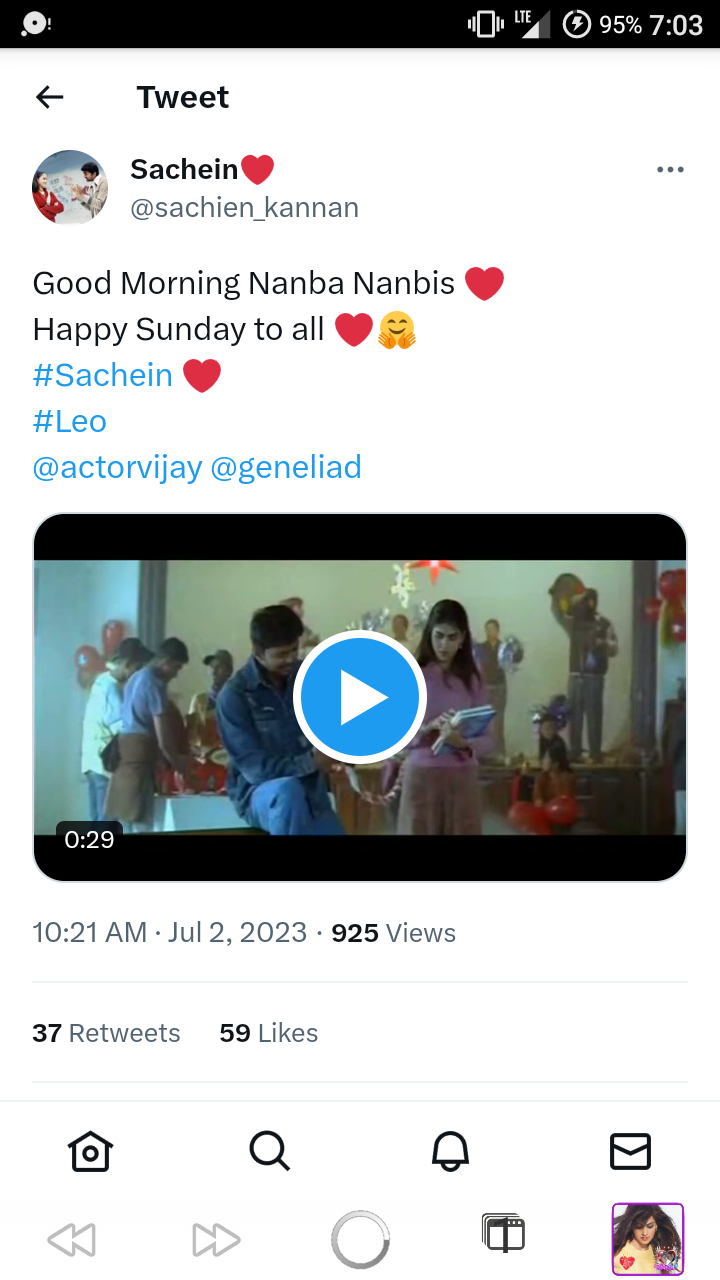
Task: Open the #Leo hashtag
Action: coord(70,421)
